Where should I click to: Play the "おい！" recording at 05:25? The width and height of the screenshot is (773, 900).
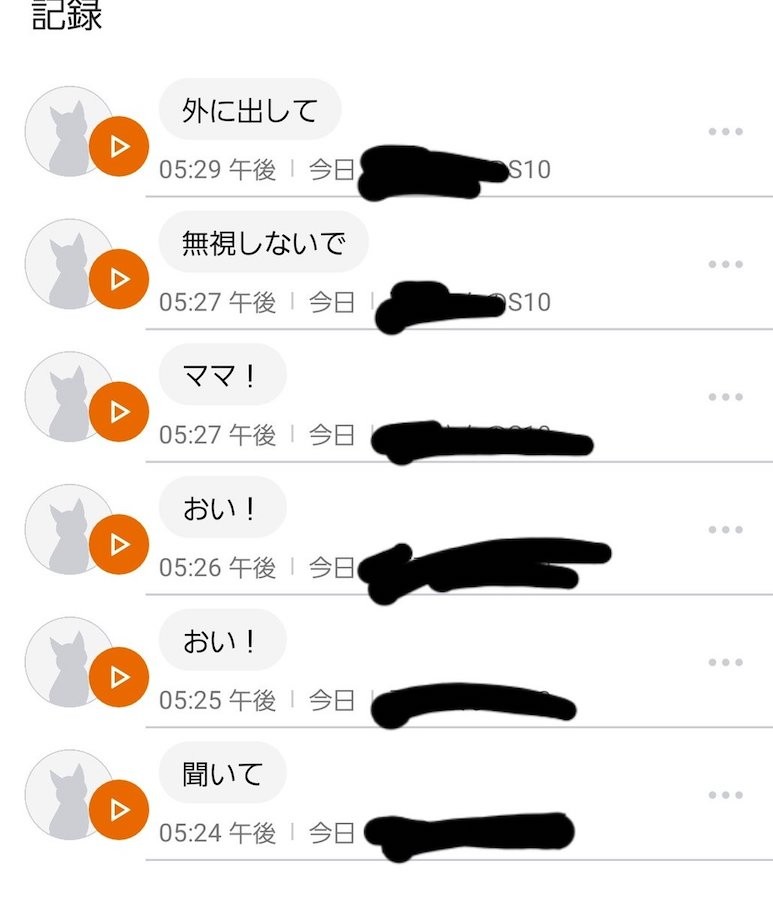point(119,677)
